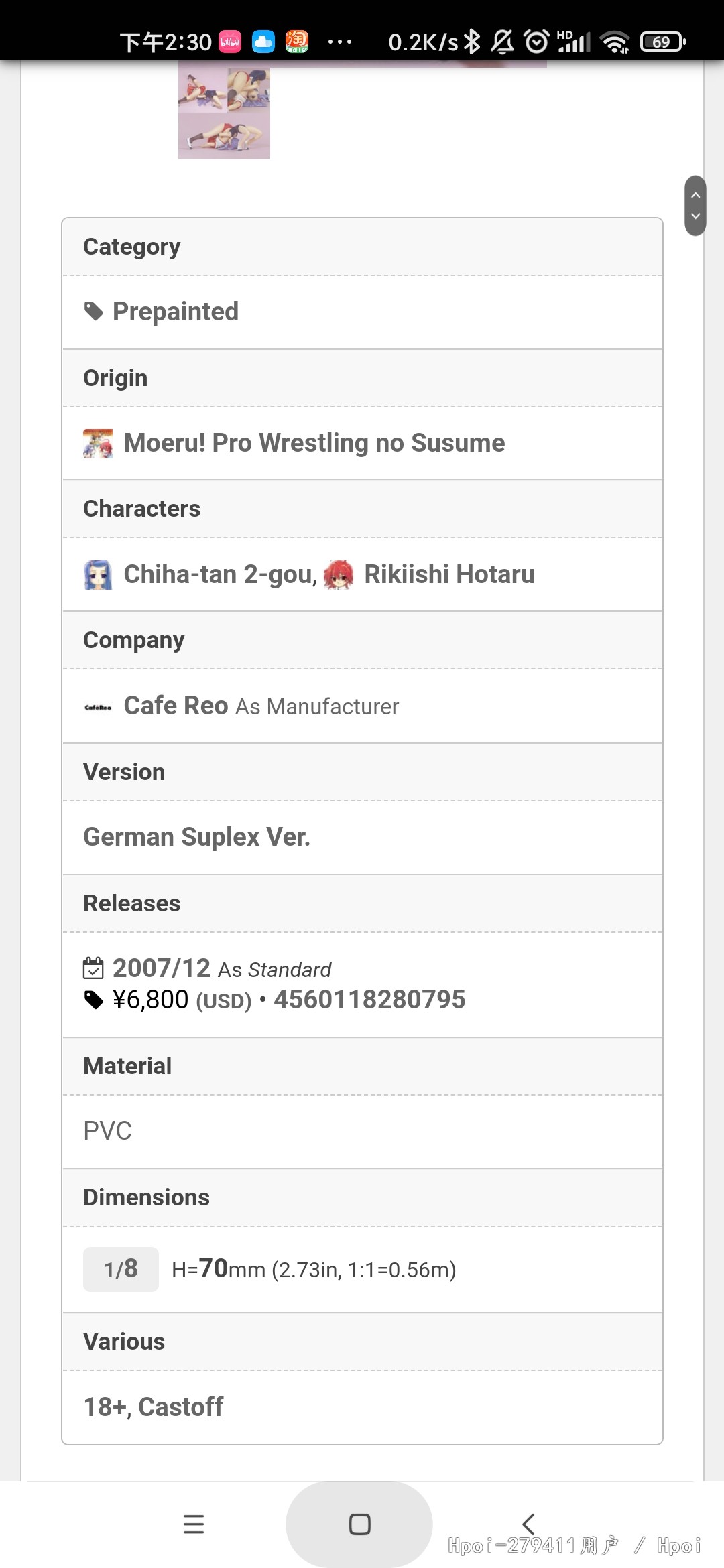Image resolution: width=724 pixels, height=1568 pixels.
Task: Open the 18+ tag link
Action: (x=105, y=1407)
